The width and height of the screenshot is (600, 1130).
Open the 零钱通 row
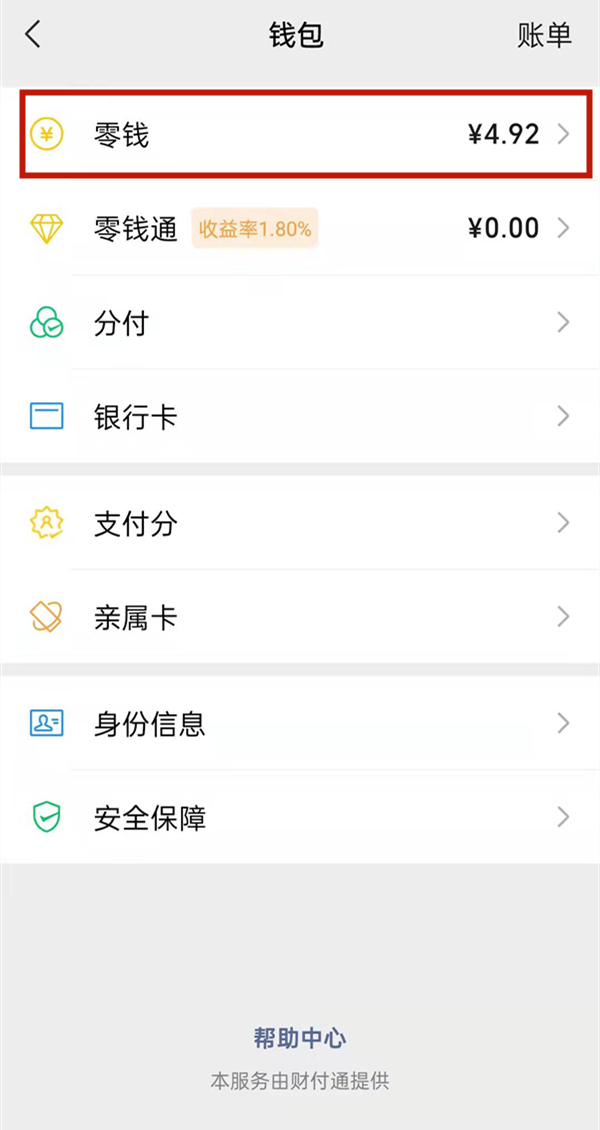pyautogui.click(x=300, y=229)
